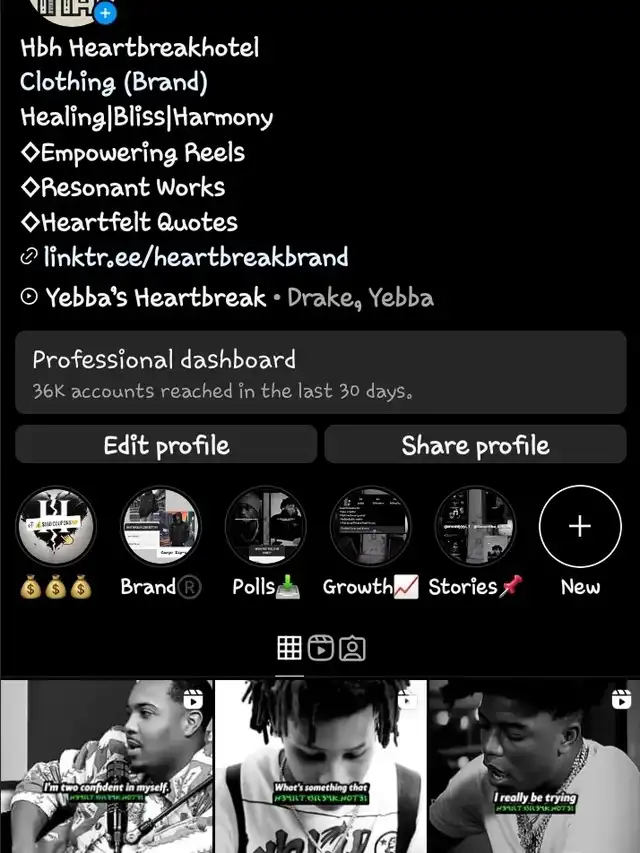Open the Stories highlight
The image size is (640, 853).
(475, 527)
